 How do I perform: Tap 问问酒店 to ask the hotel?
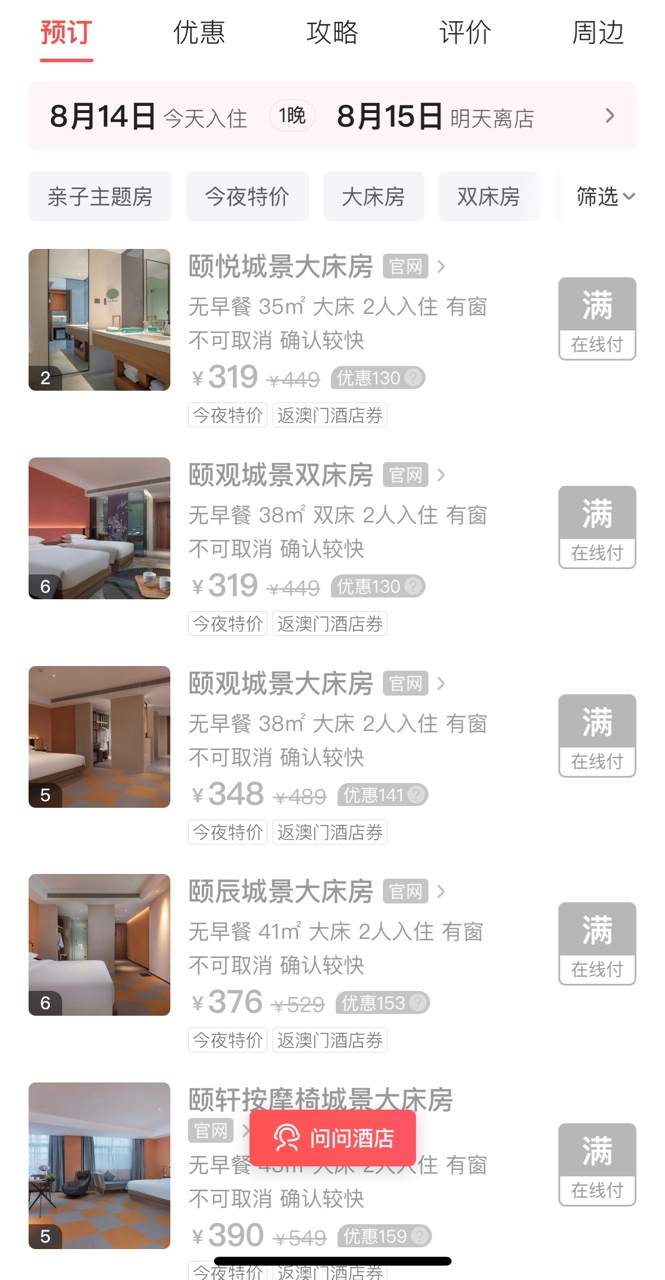[333, 1138]
